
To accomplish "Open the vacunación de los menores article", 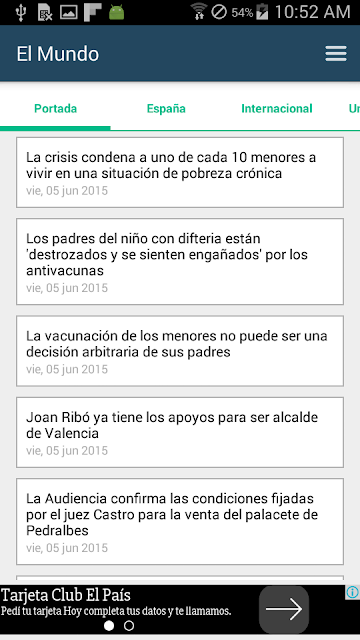I will click(x=180, y=351).
